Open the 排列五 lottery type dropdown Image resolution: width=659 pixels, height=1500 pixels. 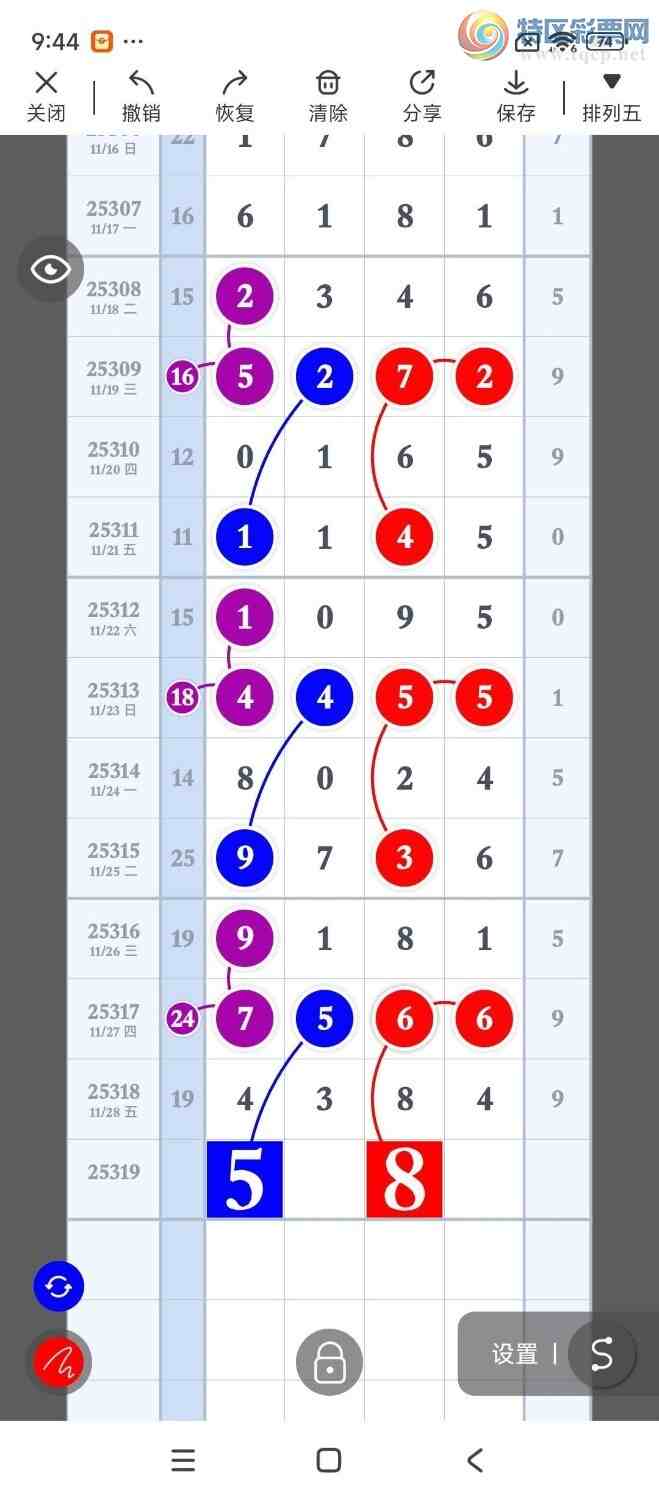[x=611, y=96]
